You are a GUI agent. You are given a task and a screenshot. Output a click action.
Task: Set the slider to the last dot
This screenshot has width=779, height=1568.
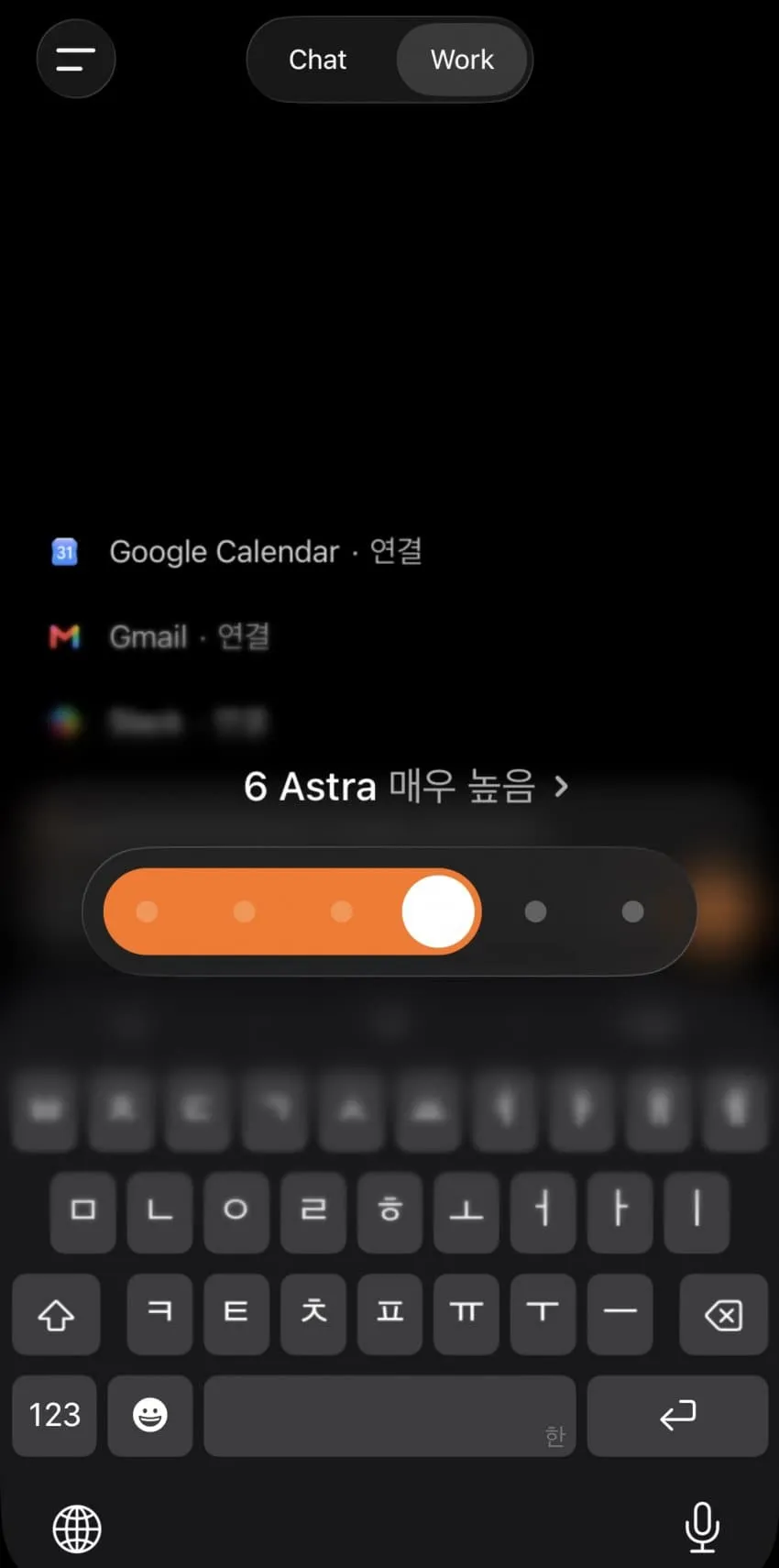click(632, 911)
